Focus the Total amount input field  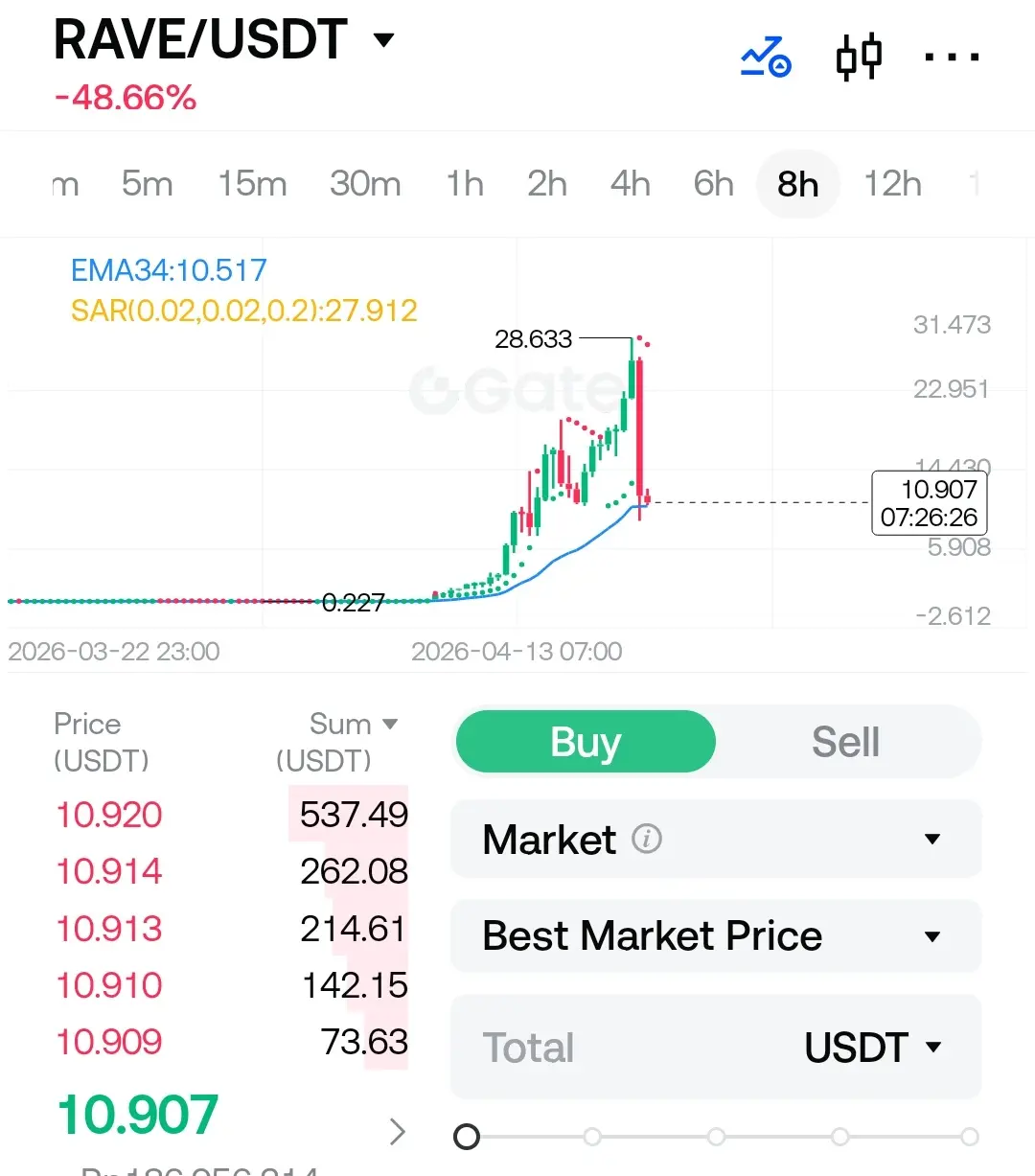[x=613, y=1048]
